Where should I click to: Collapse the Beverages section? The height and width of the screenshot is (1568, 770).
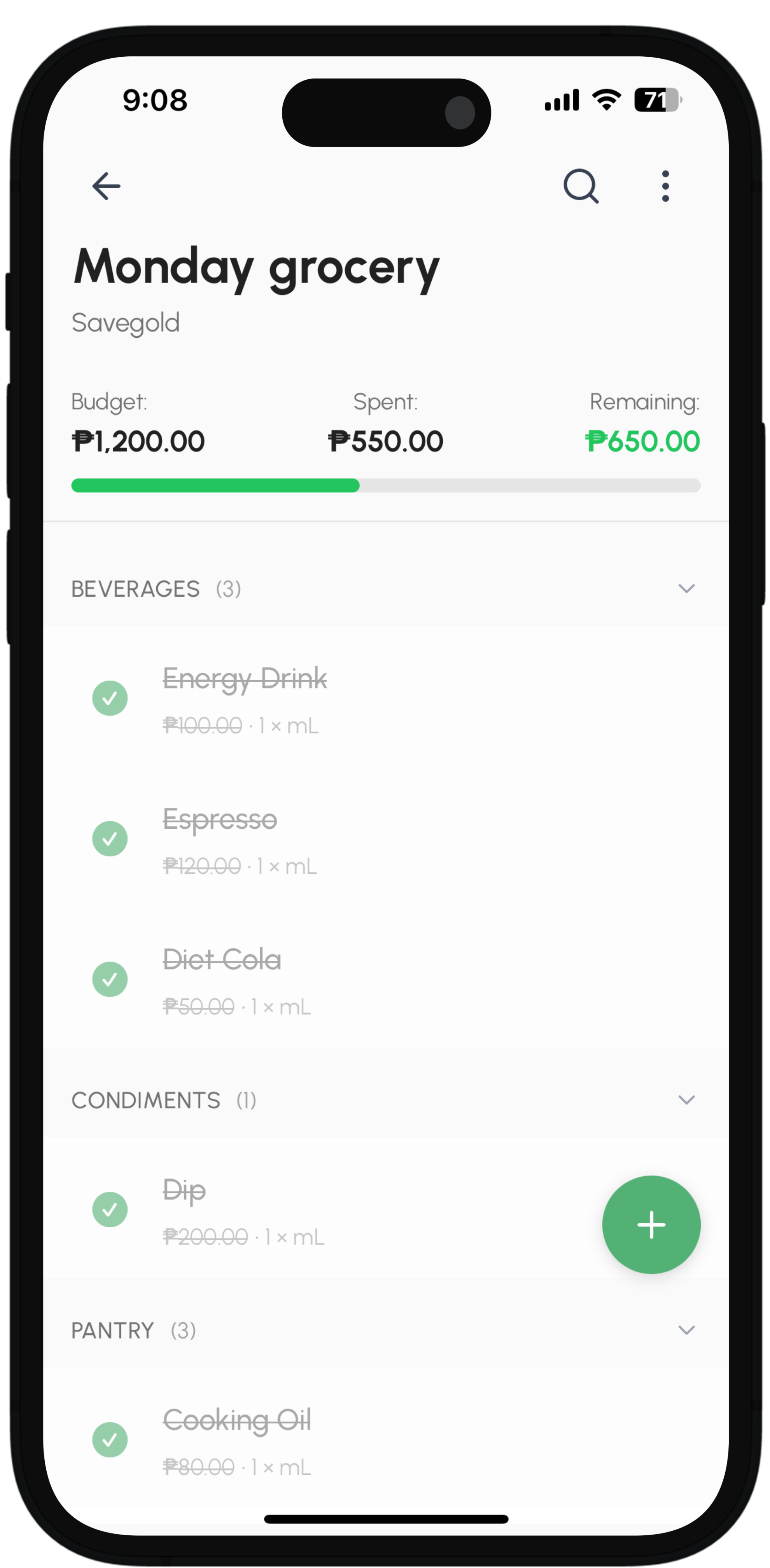686,588
